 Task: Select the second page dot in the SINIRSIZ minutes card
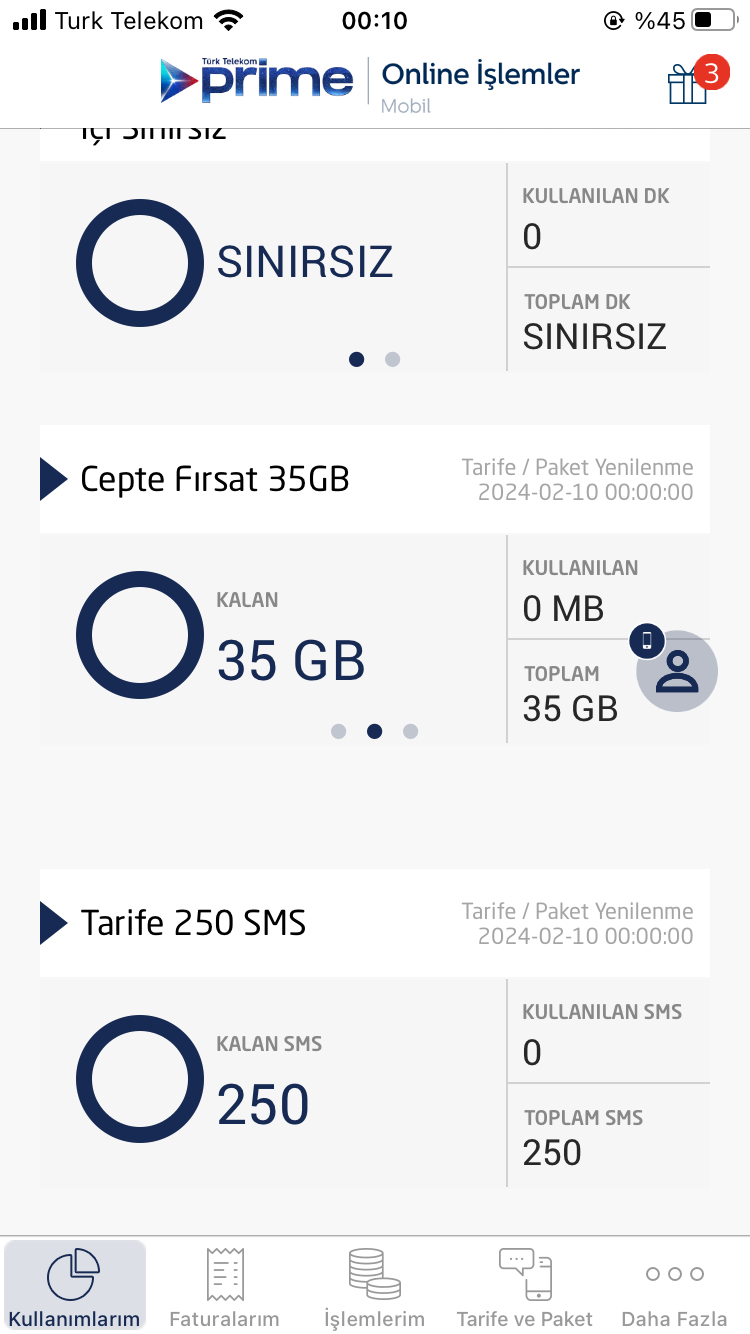point(392,359)
